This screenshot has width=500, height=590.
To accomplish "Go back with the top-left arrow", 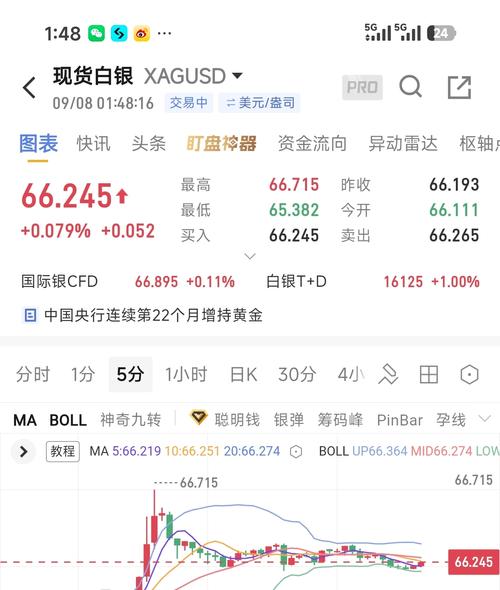I will [29, 88].
